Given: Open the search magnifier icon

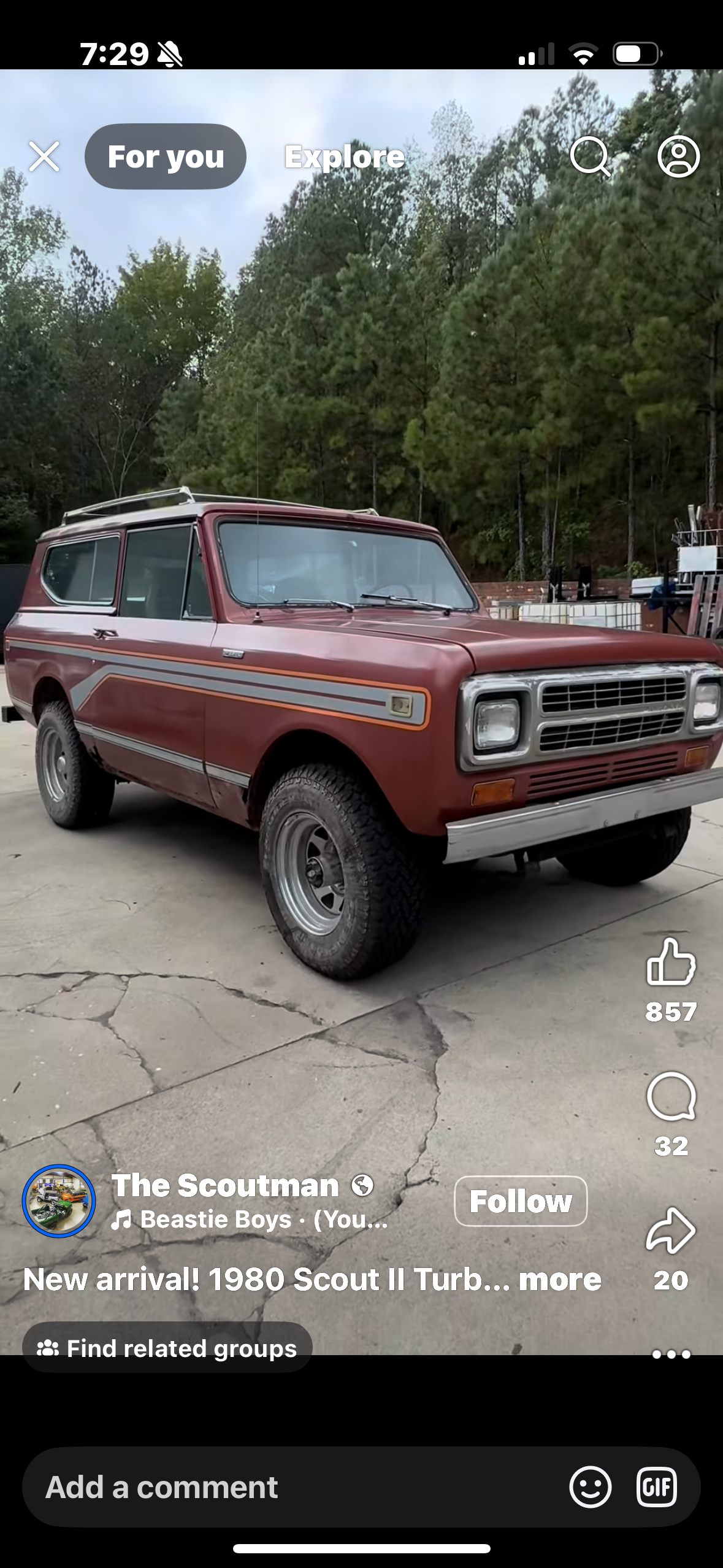Looking at the screenshot, I should point(590,156).
